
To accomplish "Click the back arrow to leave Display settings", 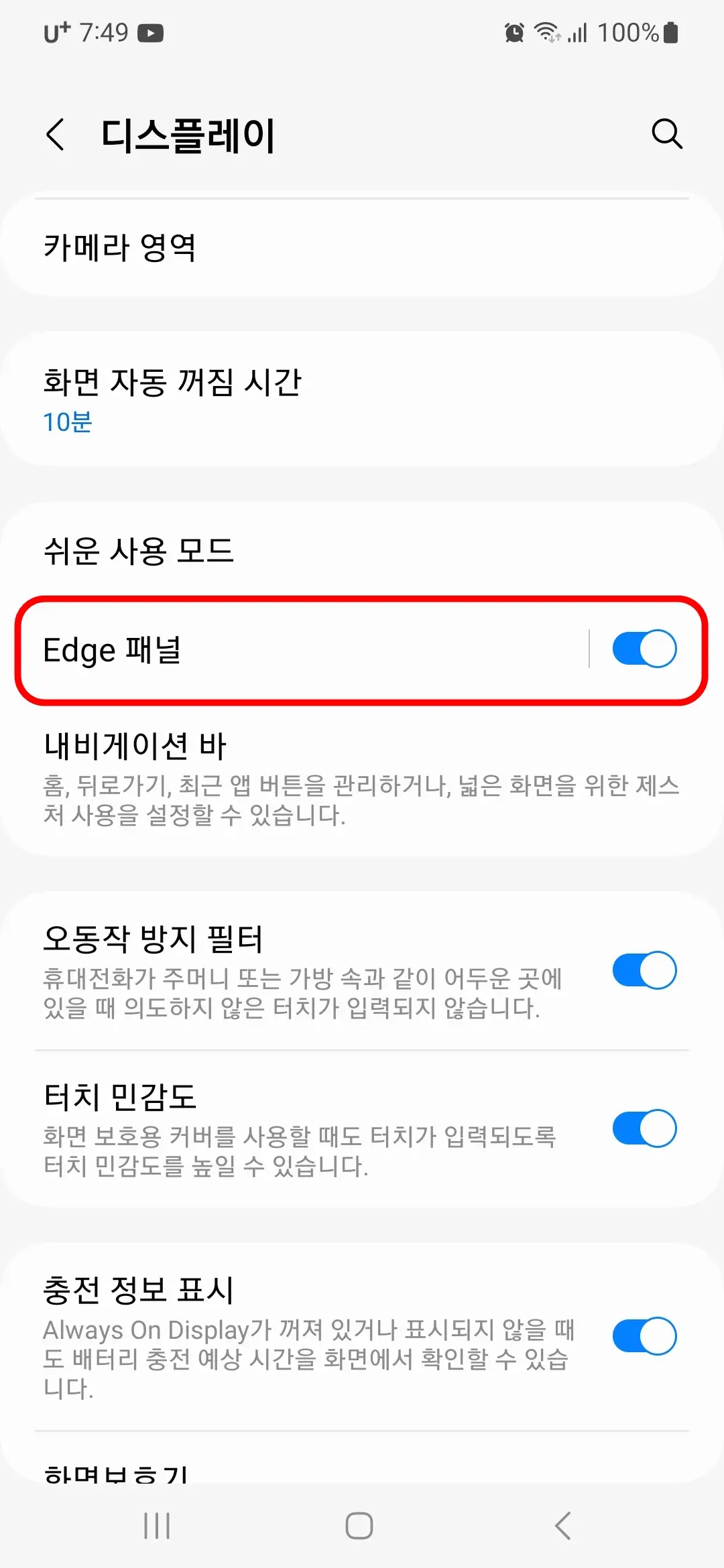I will [x=56, y=134].
